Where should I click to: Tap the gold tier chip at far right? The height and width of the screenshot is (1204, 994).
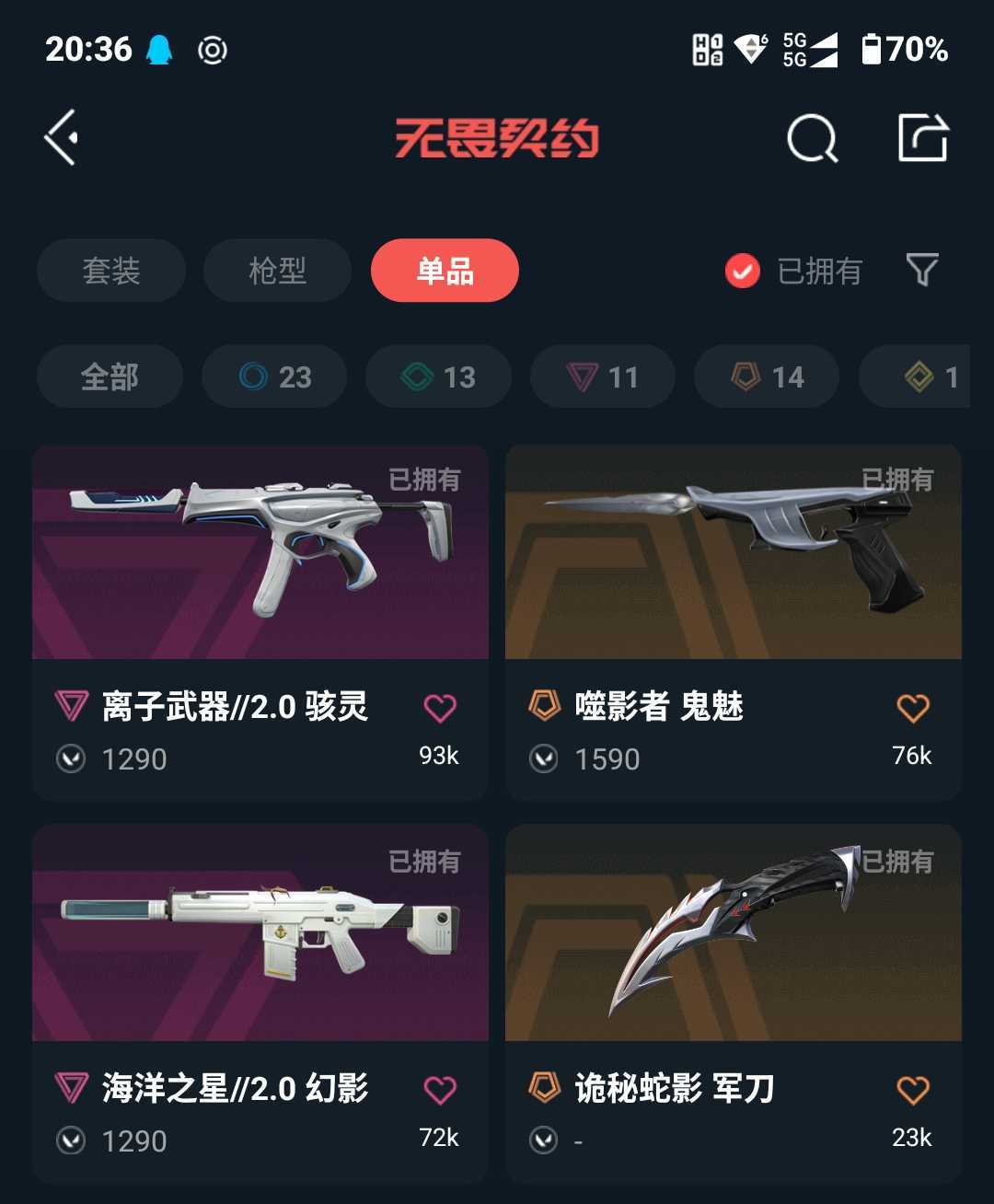pos(925,376)
